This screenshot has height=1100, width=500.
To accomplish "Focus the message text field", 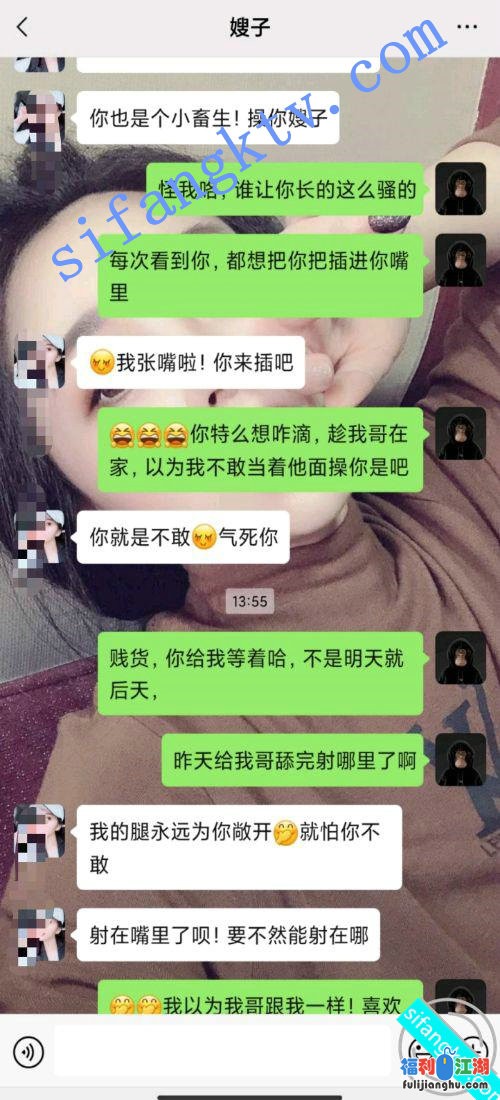I will click(222, 1052).
